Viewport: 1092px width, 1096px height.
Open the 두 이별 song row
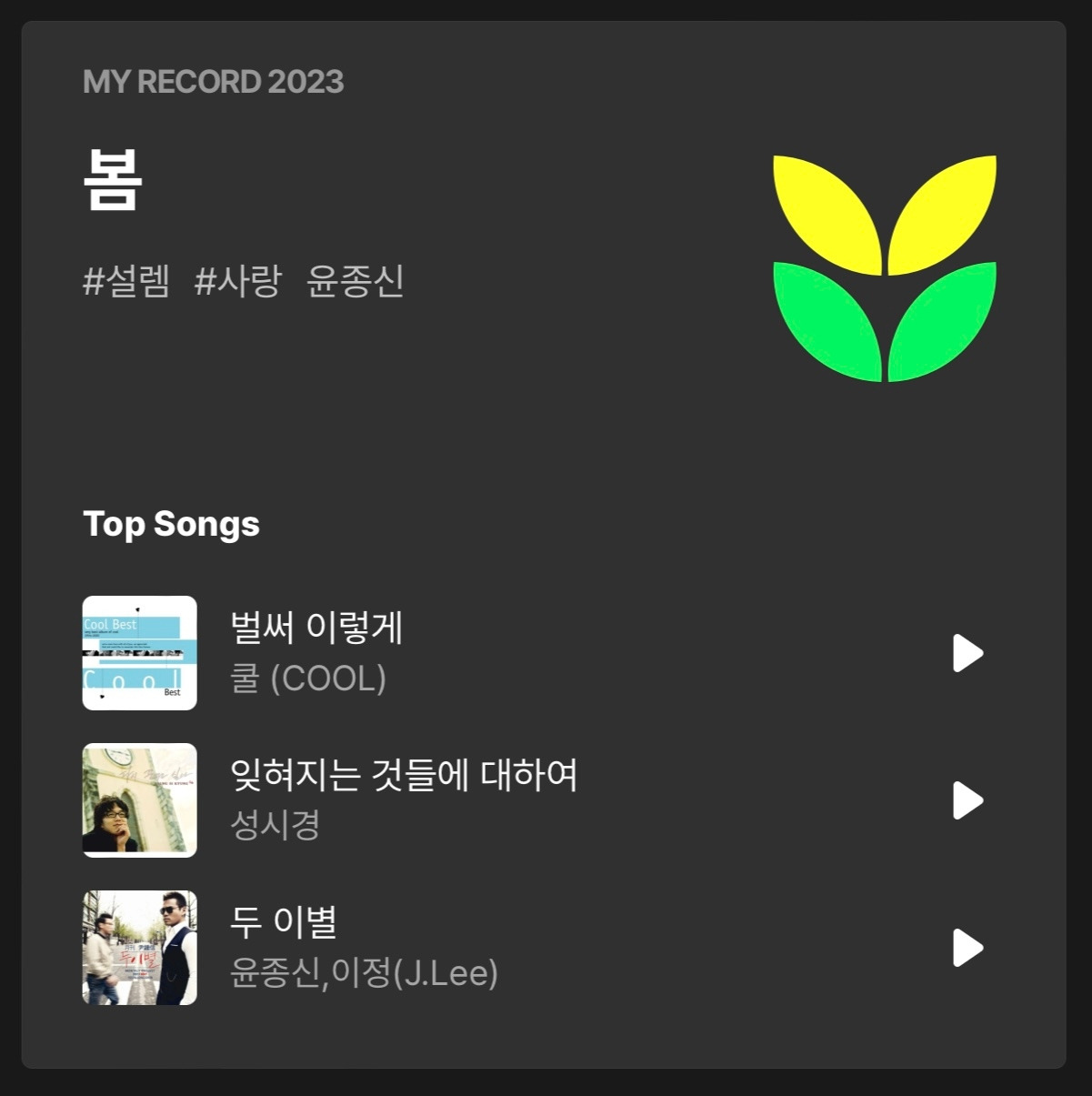point(284,923)
